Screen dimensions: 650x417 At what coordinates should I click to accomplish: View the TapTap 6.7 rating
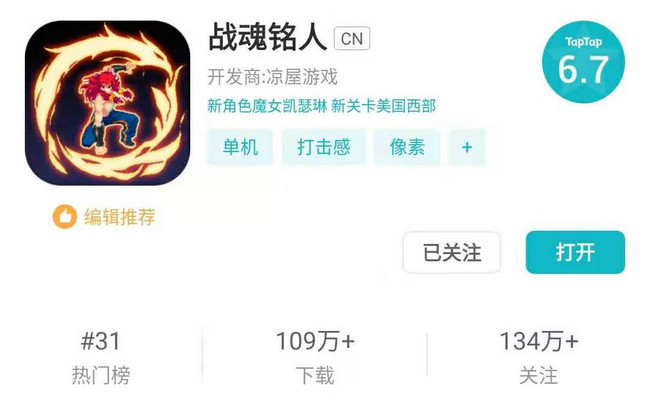583,63
